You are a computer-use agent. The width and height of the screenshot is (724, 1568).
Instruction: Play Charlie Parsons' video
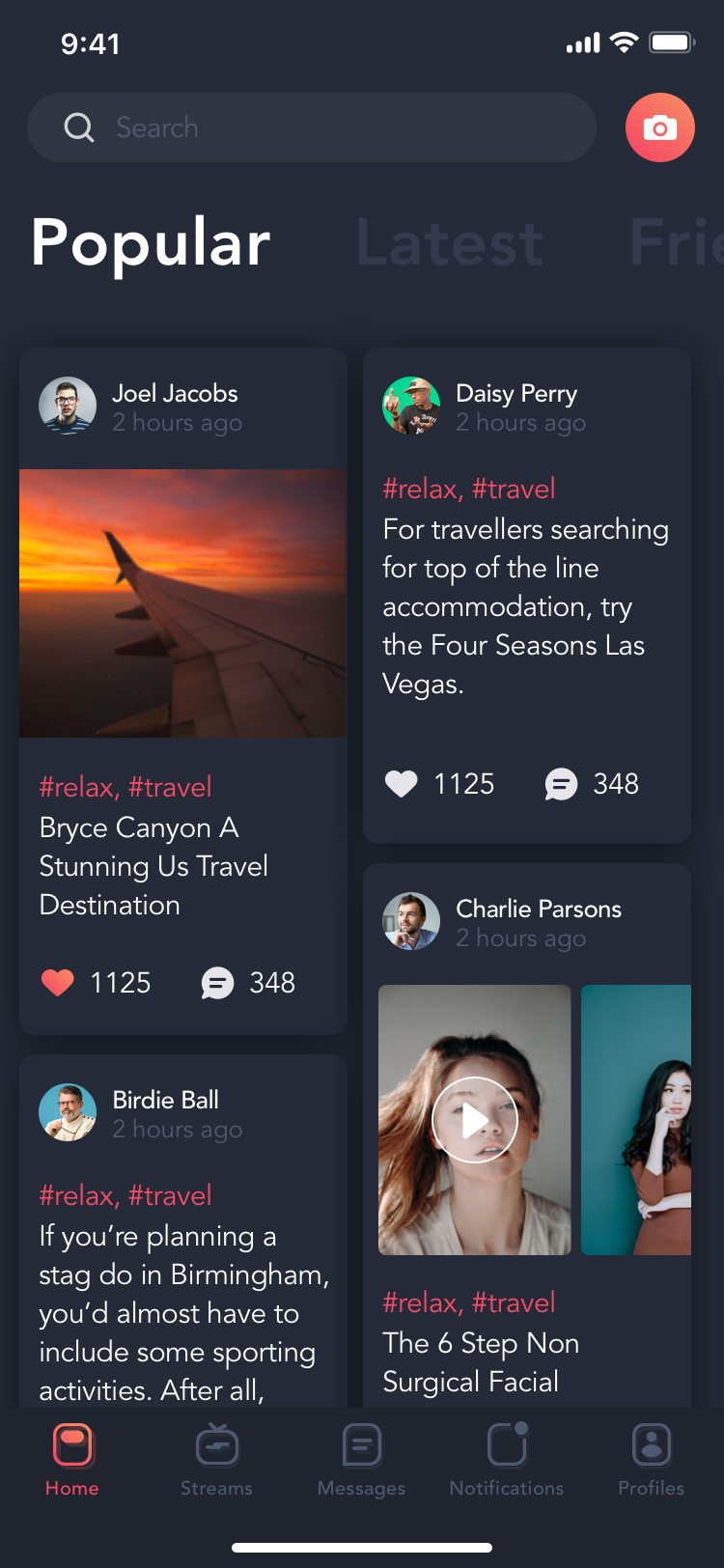point(475,1120)
